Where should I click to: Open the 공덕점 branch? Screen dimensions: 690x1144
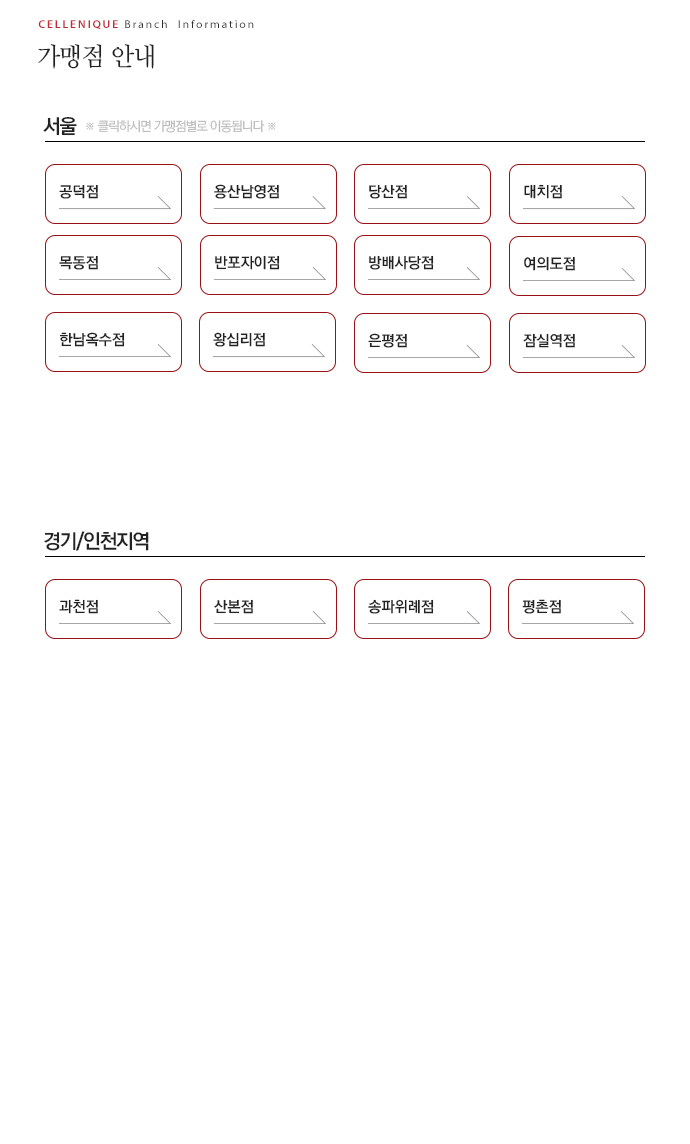(x=113, y=194)
